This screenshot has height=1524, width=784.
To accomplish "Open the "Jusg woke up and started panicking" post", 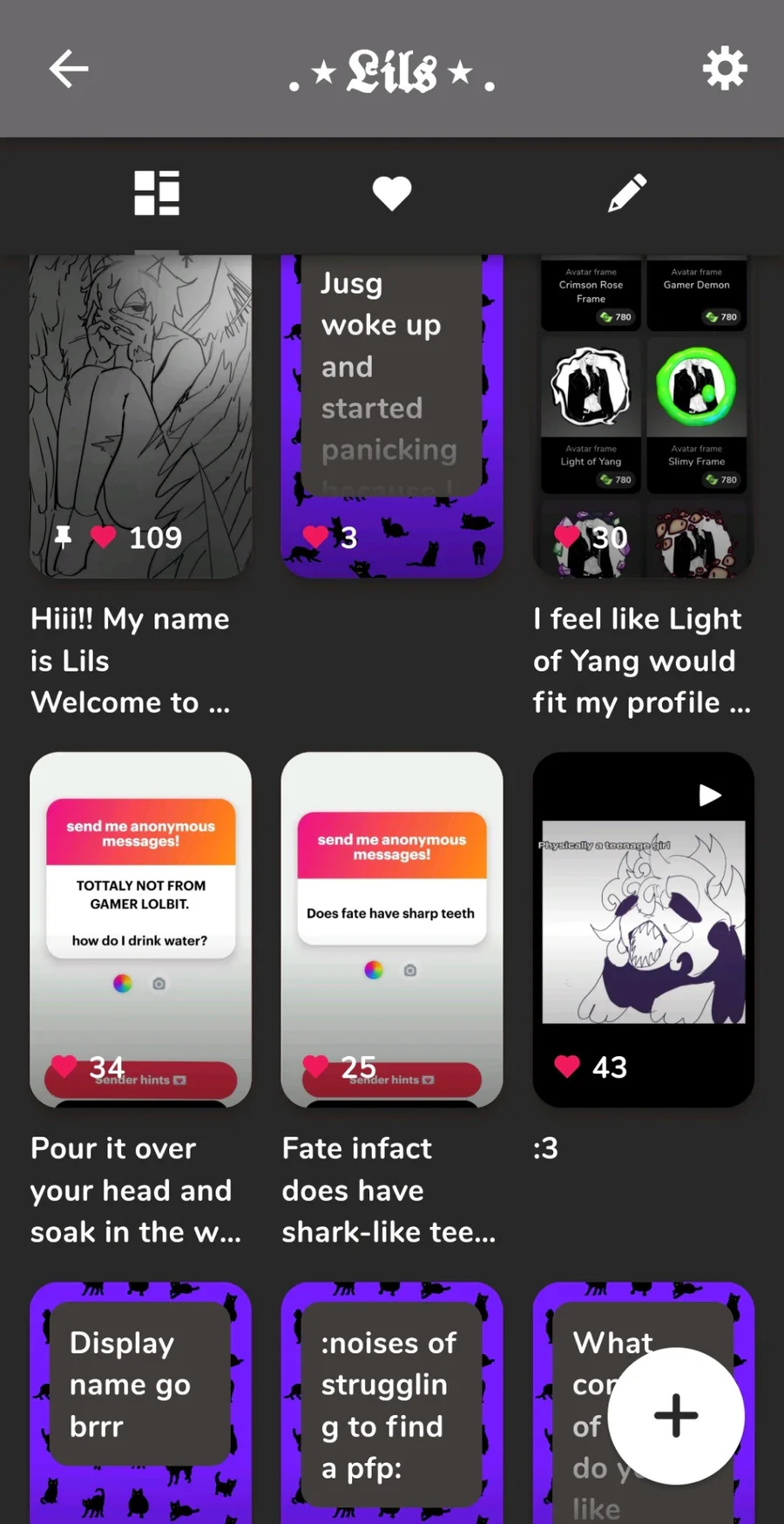I will pyautogui.click(x=392, y=417).
